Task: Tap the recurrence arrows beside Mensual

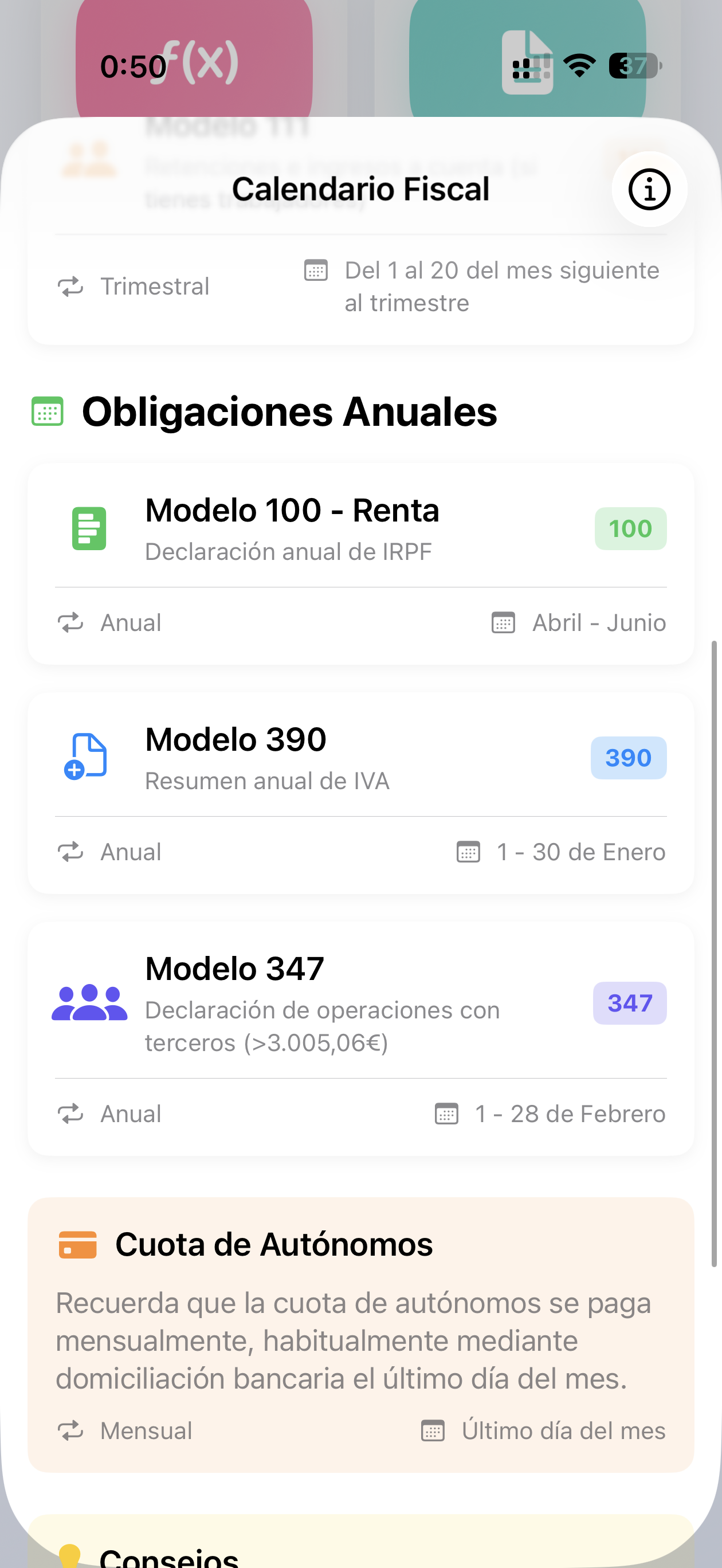Action: [x=71, y=1431]
